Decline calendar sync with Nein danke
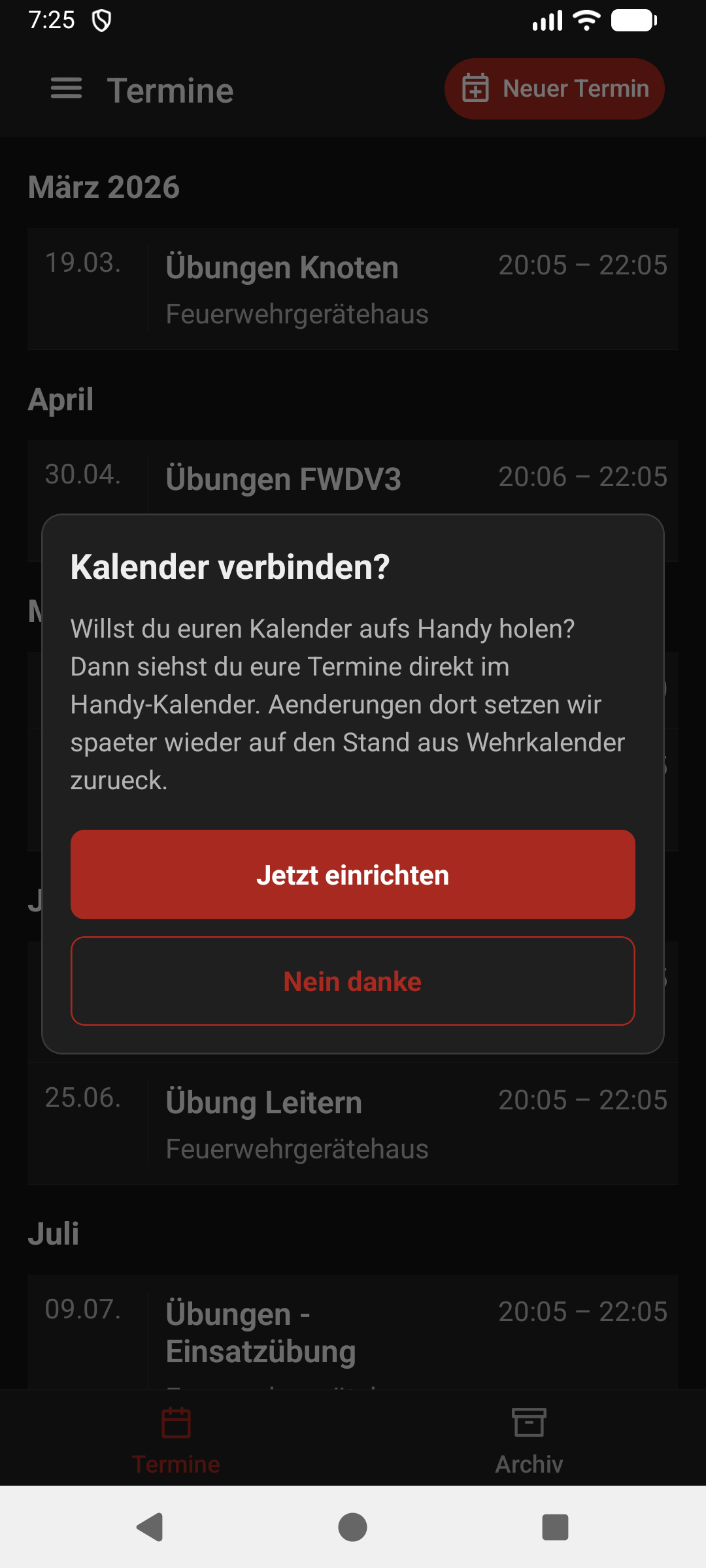706x1568 pixels. pyautogui.click(x=353, y=980)
